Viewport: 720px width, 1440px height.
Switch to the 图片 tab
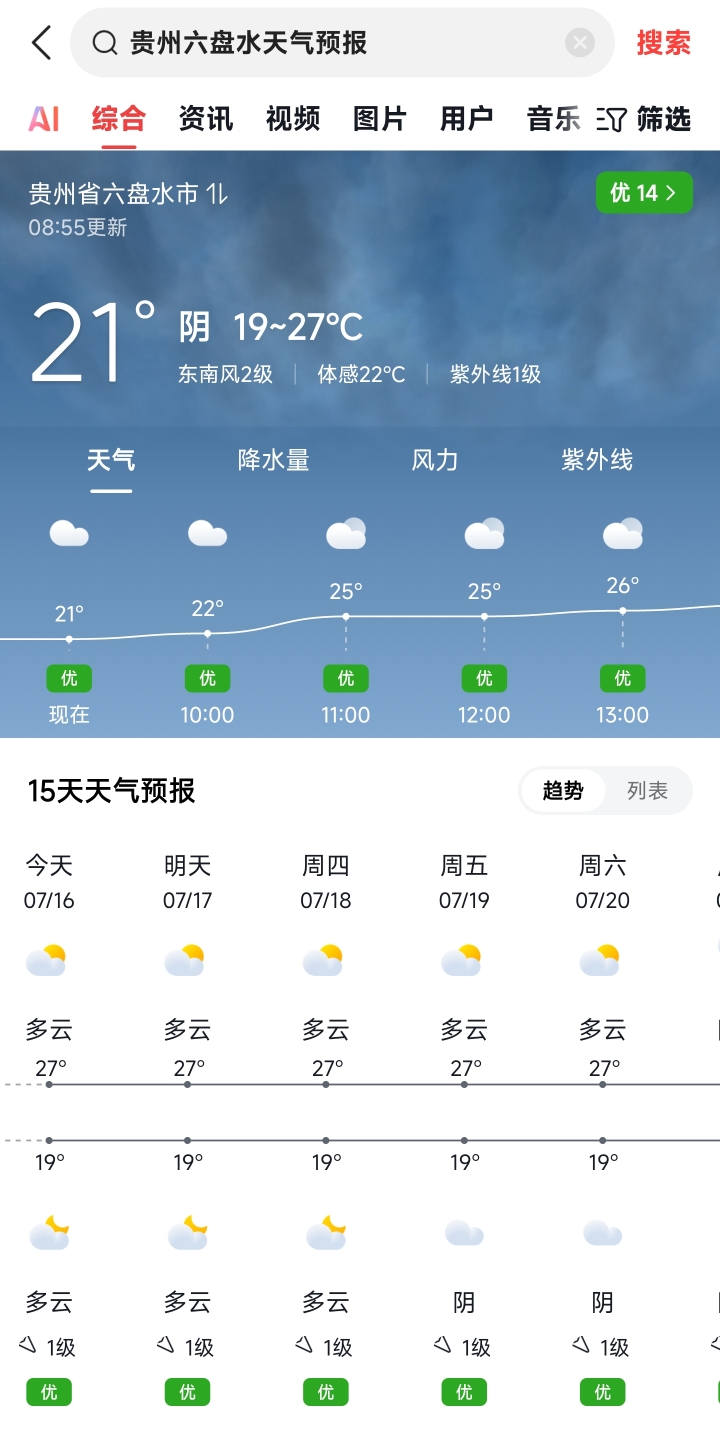tap(379, 119)
